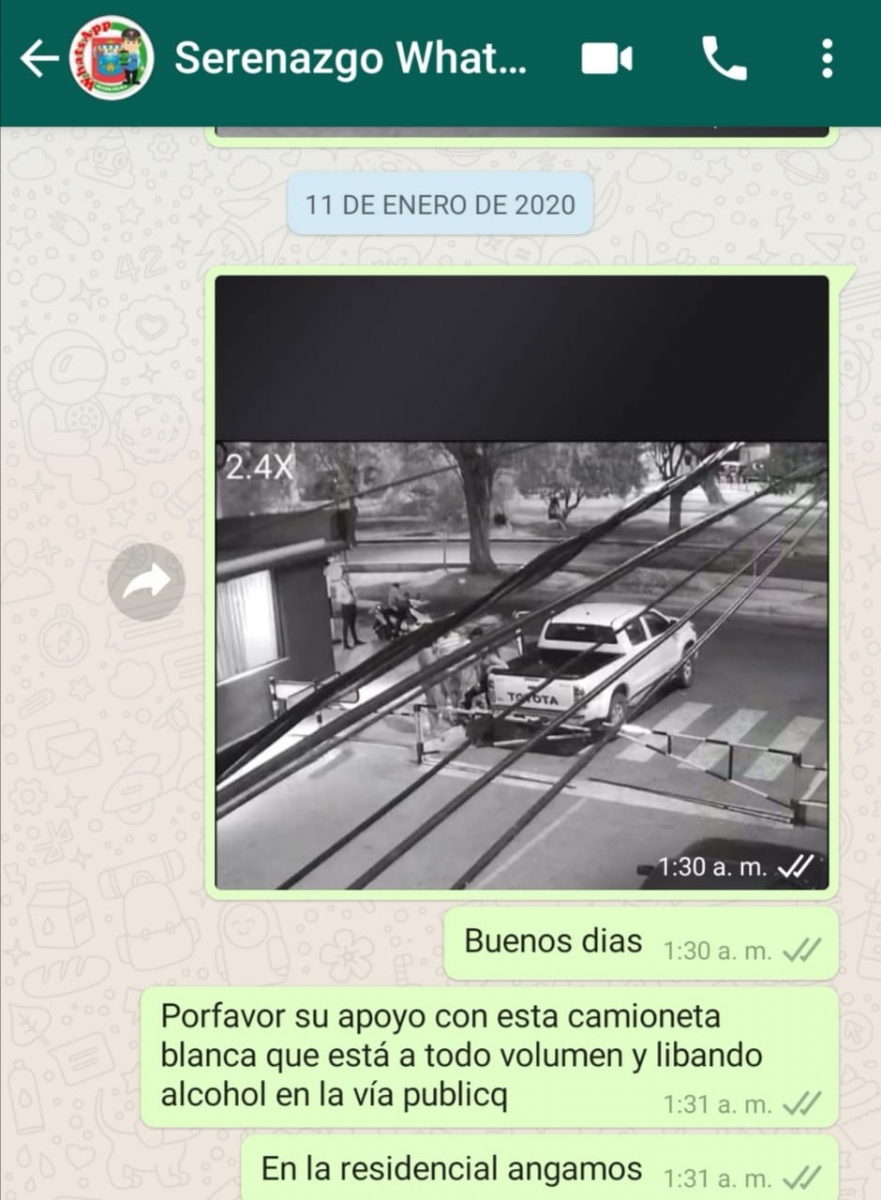Viewport: 881px width, 1200px height.
Task: Open the overflow menu
Action: pyautogui.click(x=826, y=59)
